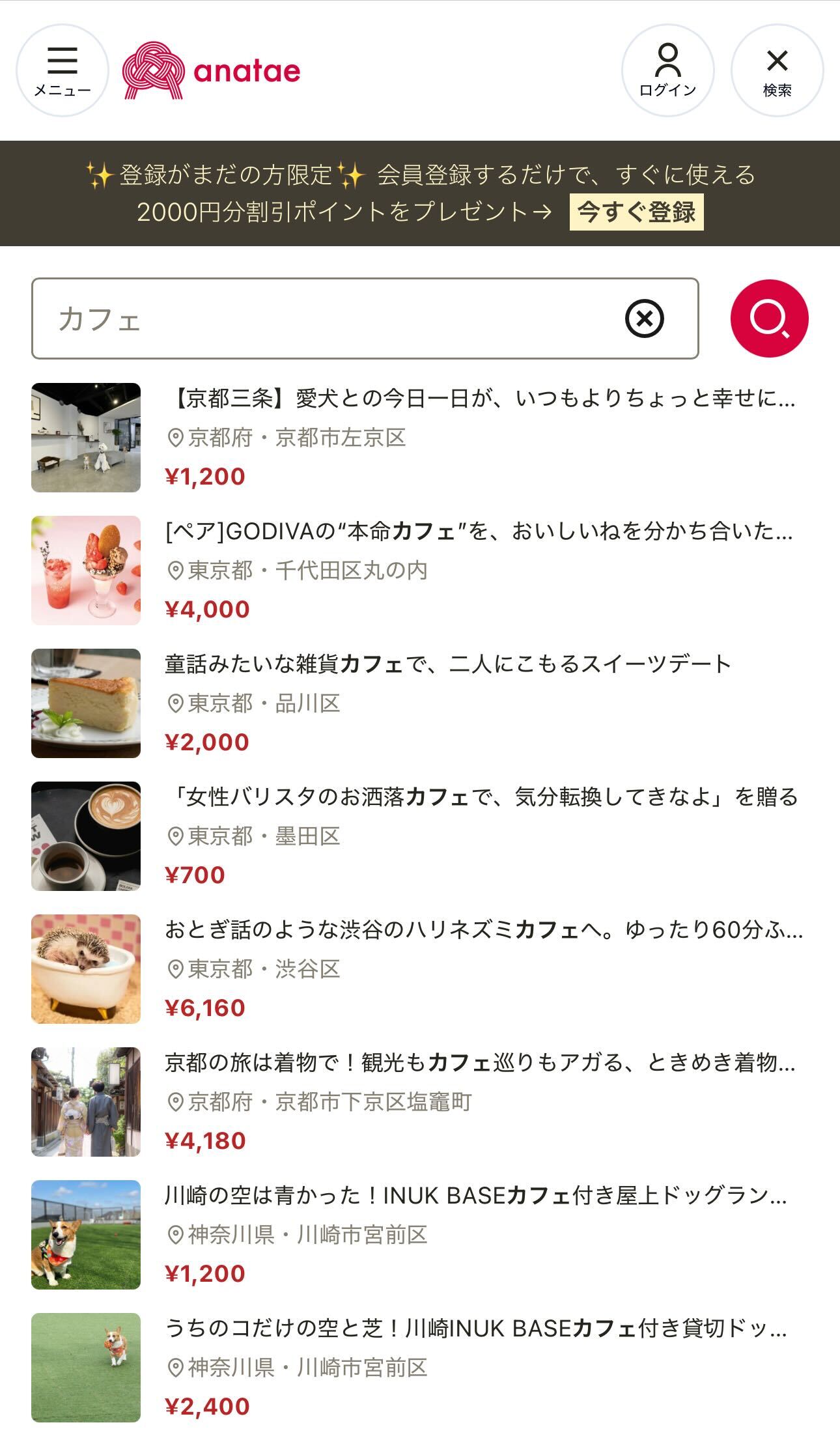Screen dimensions: 840x1440
Task: Clear the カフェ search query
Action: (x=644, y=318)
